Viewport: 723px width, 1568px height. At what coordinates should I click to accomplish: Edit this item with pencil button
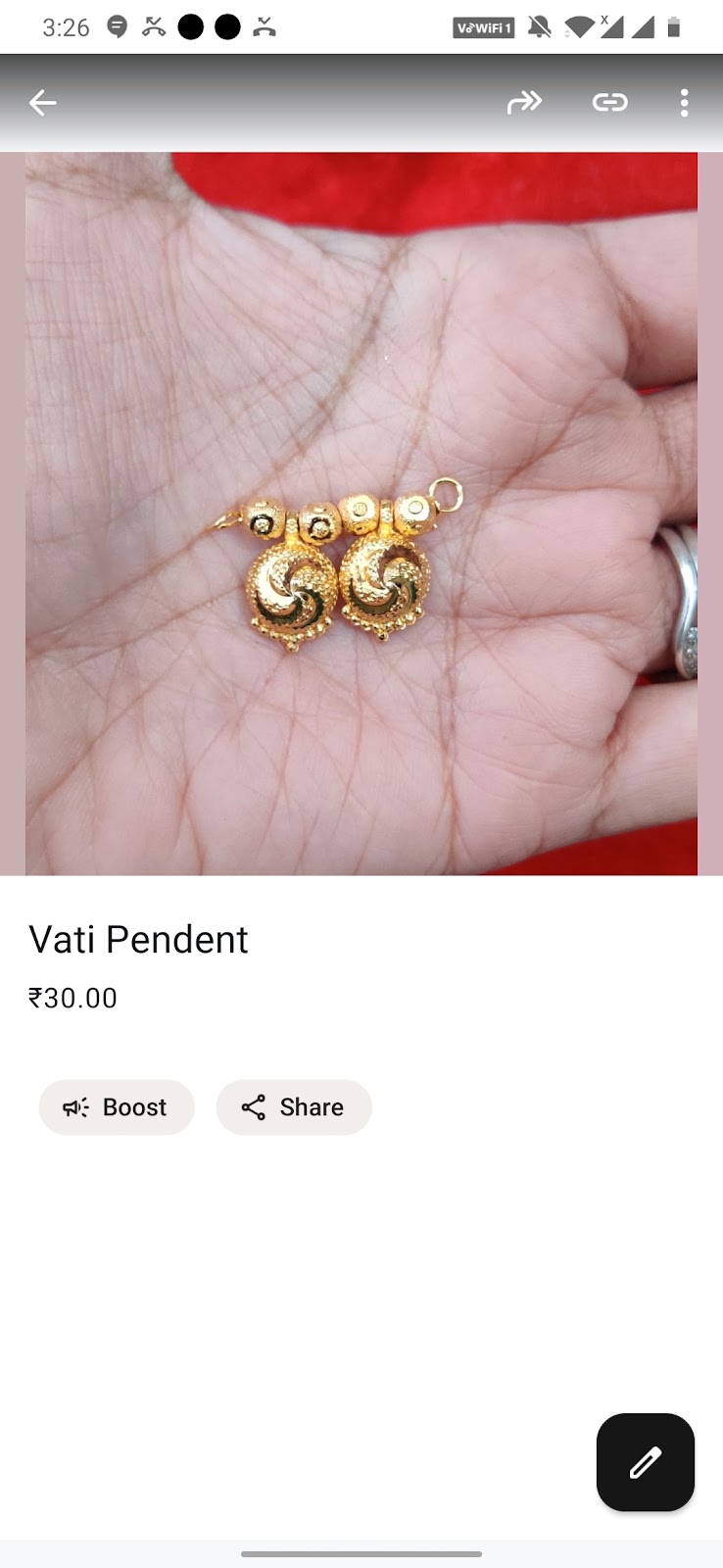point(645,1462)
